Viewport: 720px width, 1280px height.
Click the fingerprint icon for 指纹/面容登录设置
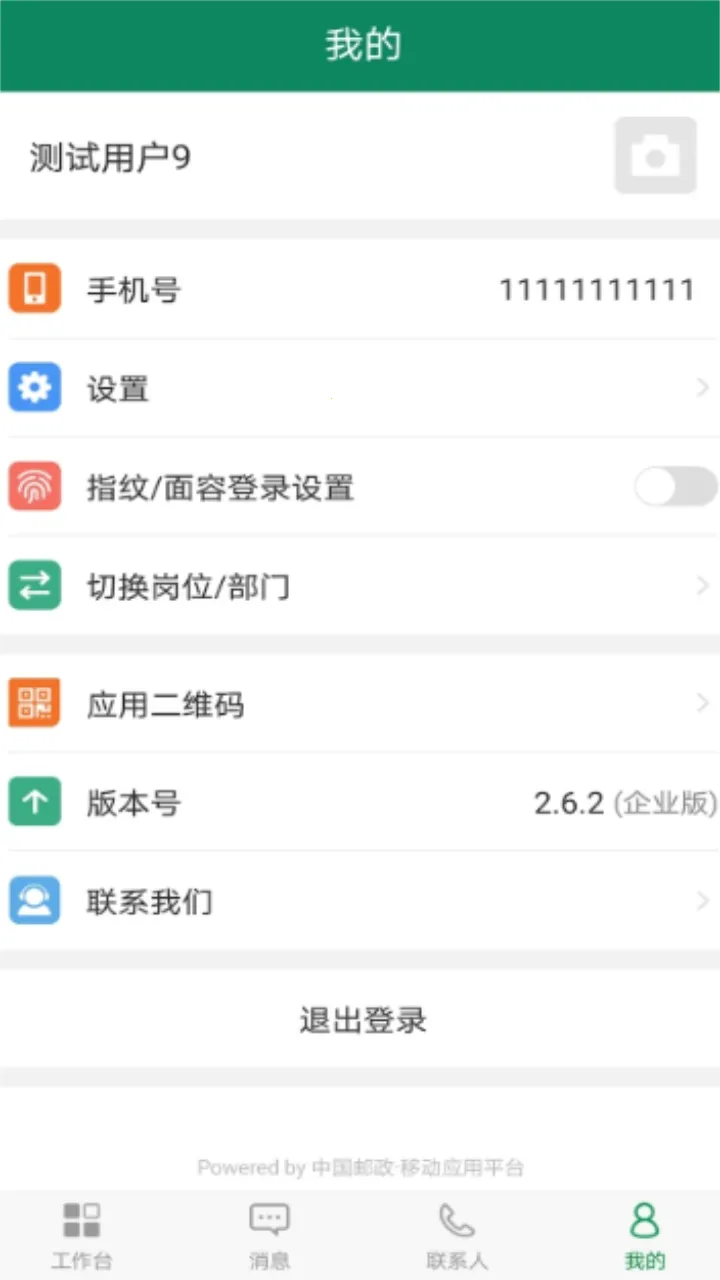(x=34, y=487)
